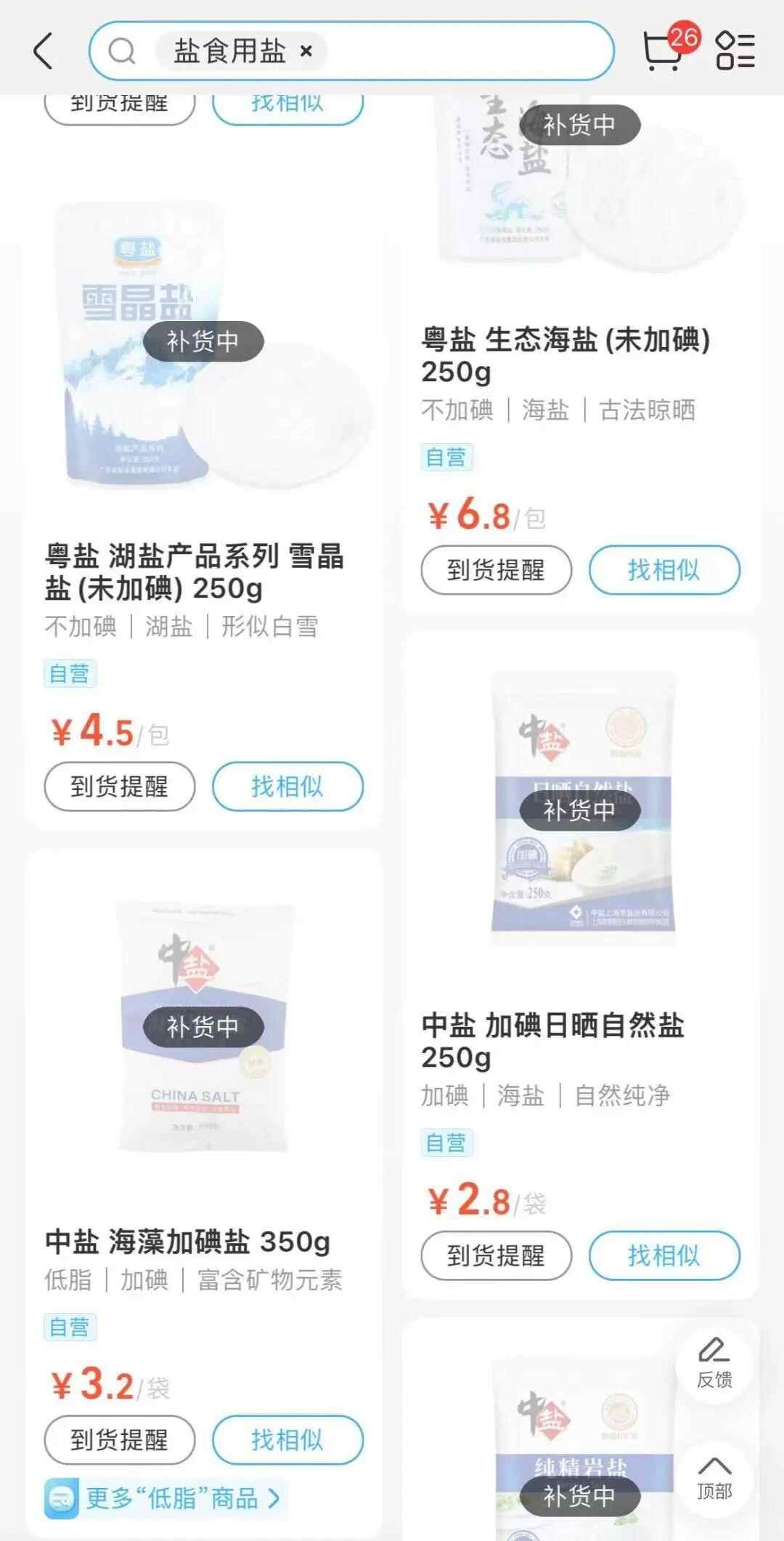
Task: Set 到货提醒 for 中盐 海藻加碘盐
Action: pyautogui.click(x=120, y=1440)
